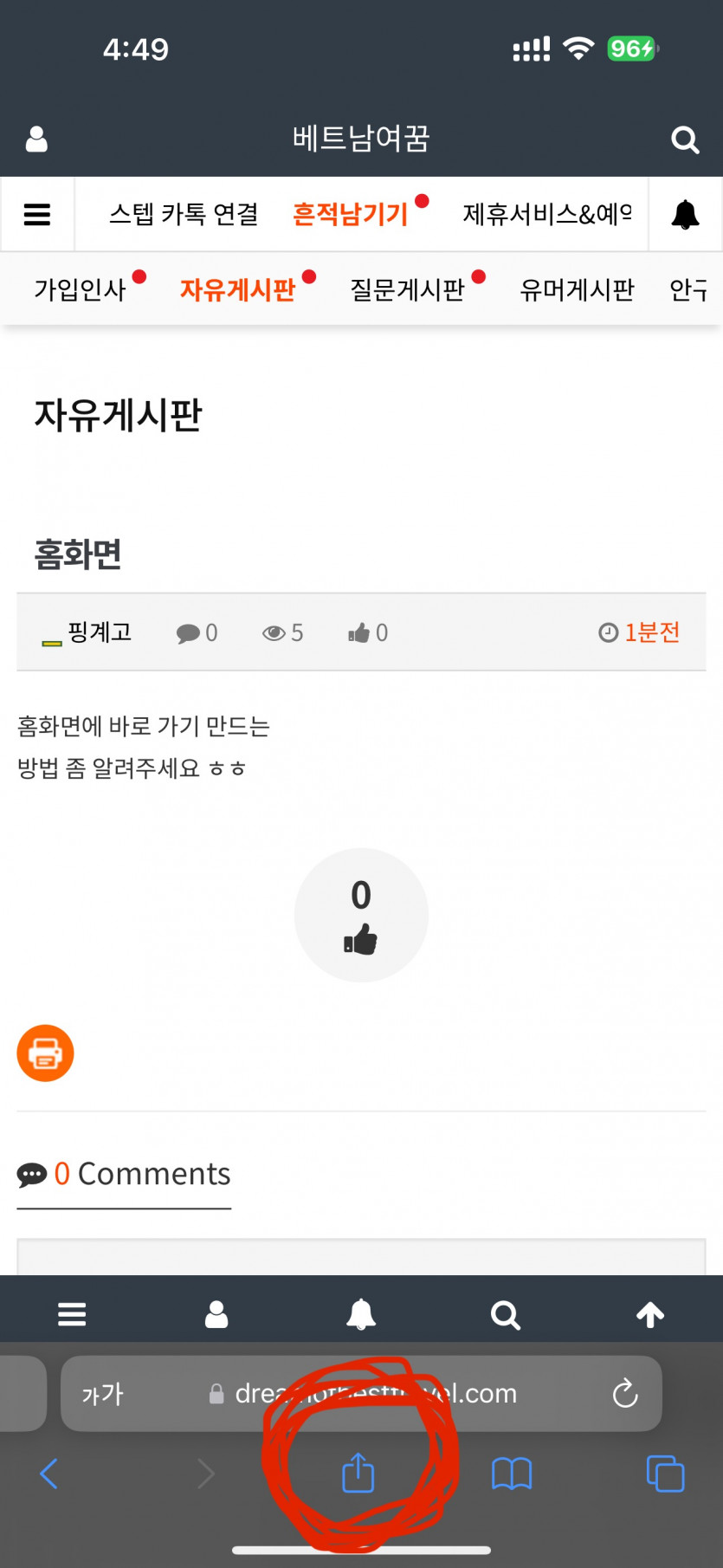723x1568 pixels.
Task: Like this post with thumbs-up button
Action: coord(361,915)
